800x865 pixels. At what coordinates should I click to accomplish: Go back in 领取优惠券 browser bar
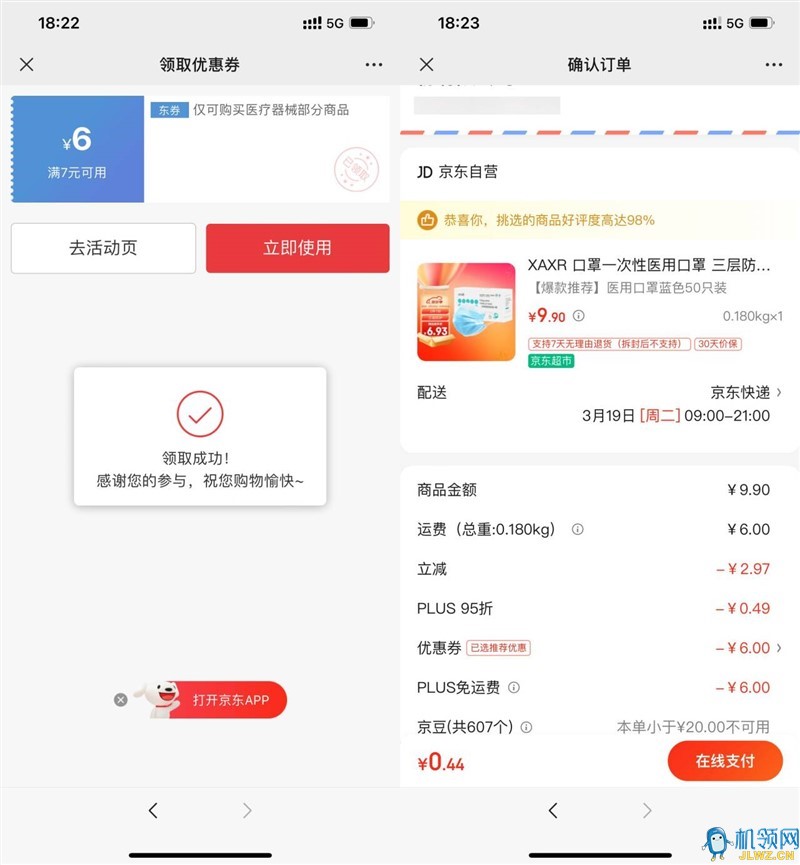pyautogui.click(x=153, y=811)
